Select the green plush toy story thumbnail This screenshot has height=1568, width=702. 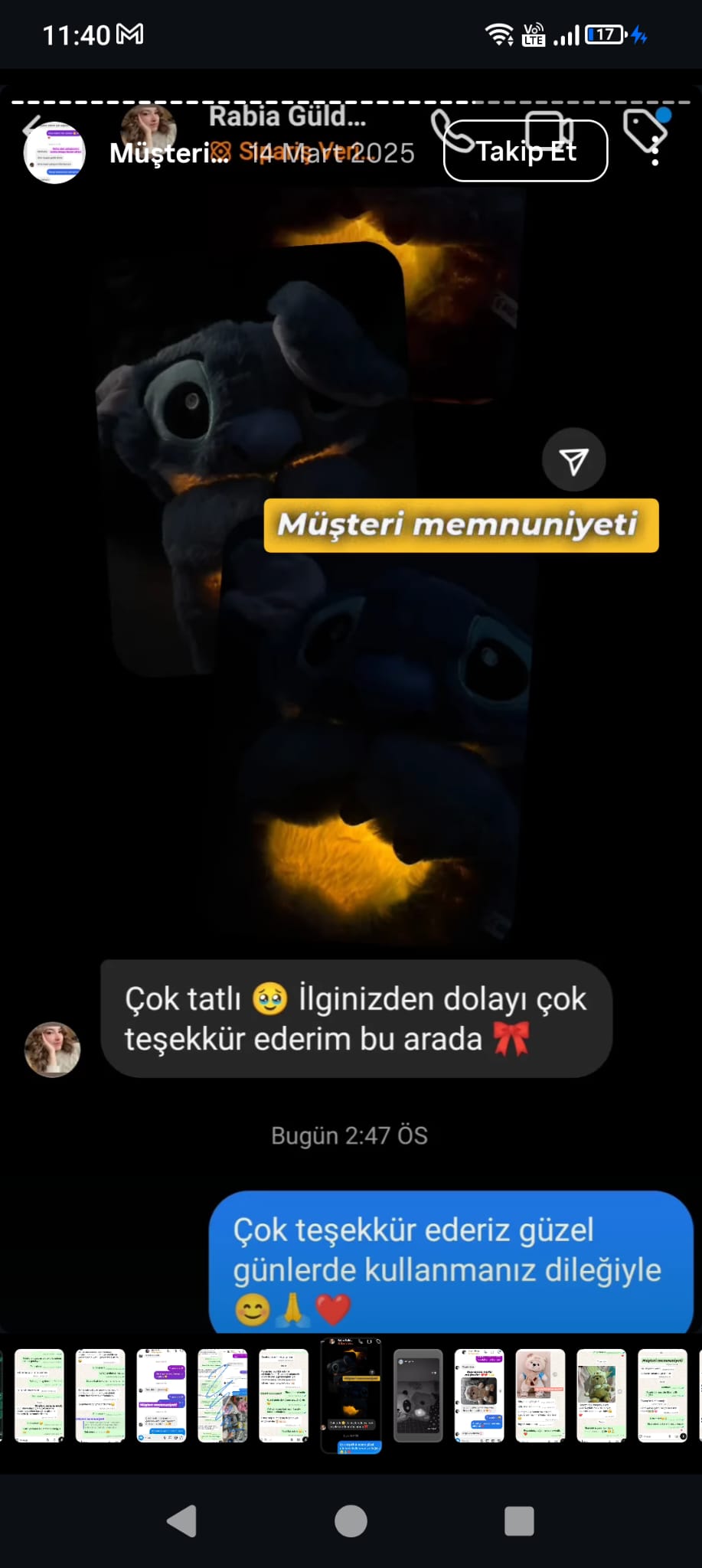[x=601, y=1396]
